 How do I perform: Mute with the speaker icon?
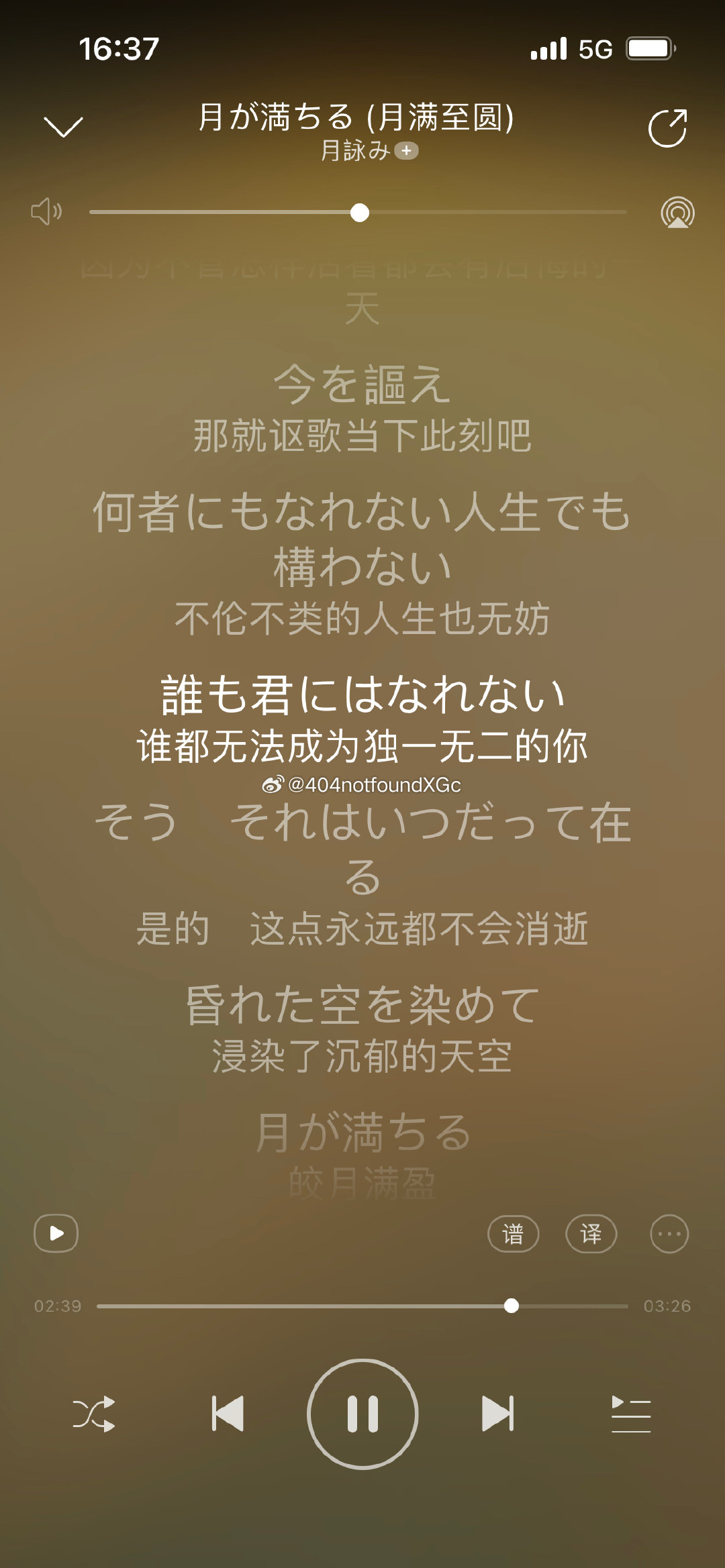coord(46,212)
